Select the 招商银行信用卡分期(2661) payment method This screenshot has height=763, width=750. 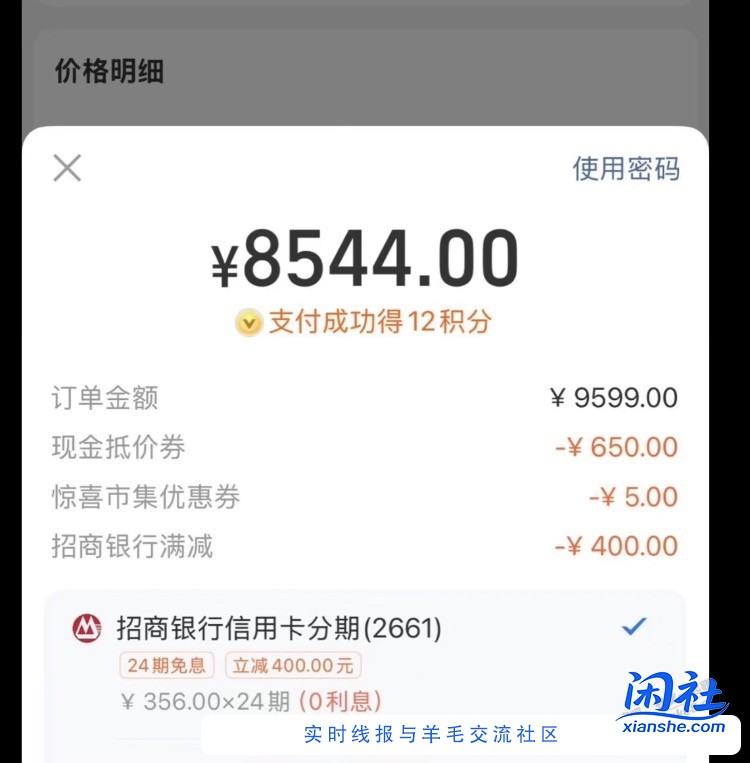coord(280,628)
